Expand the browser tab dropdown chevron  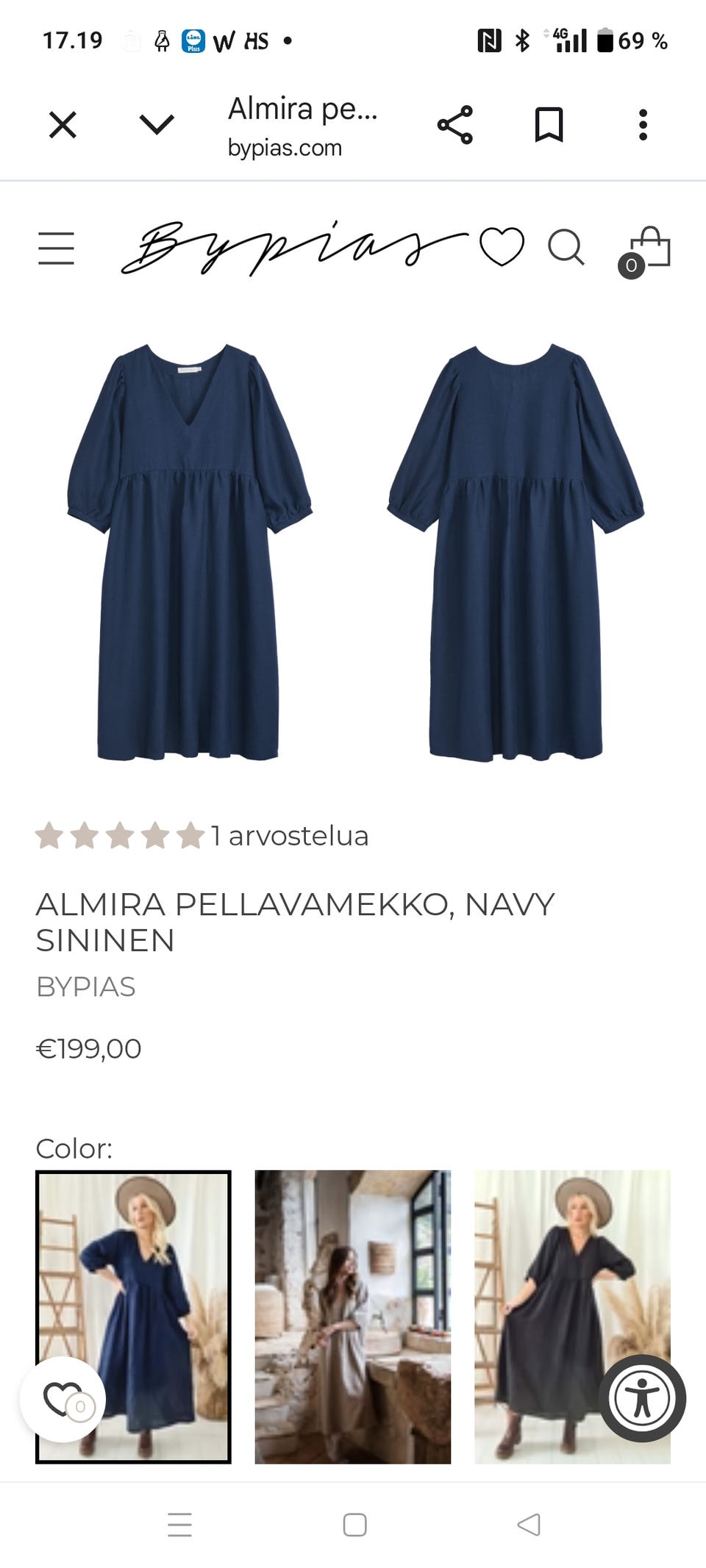tap(157, 125)
